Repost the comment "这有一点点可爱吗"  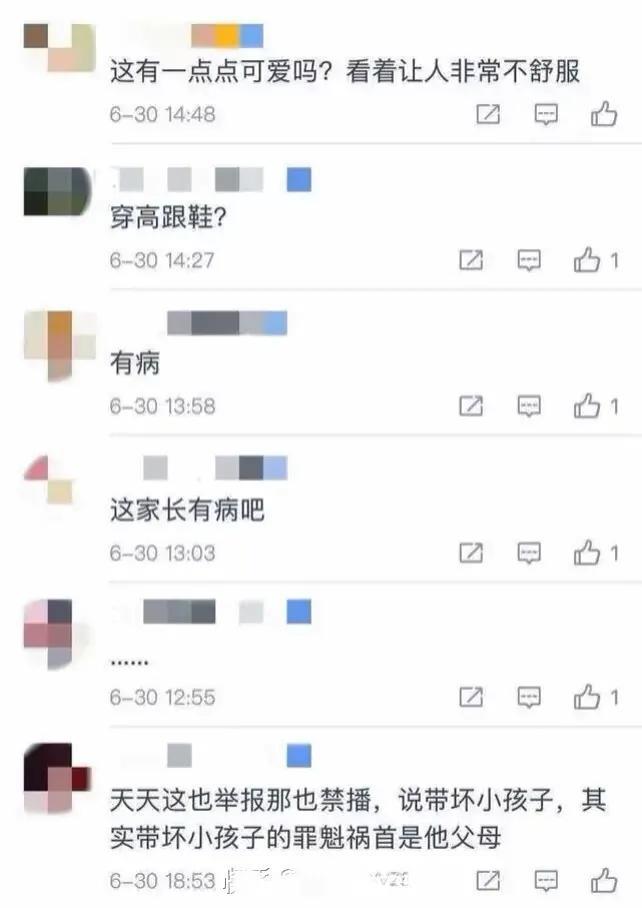(487, 115)
